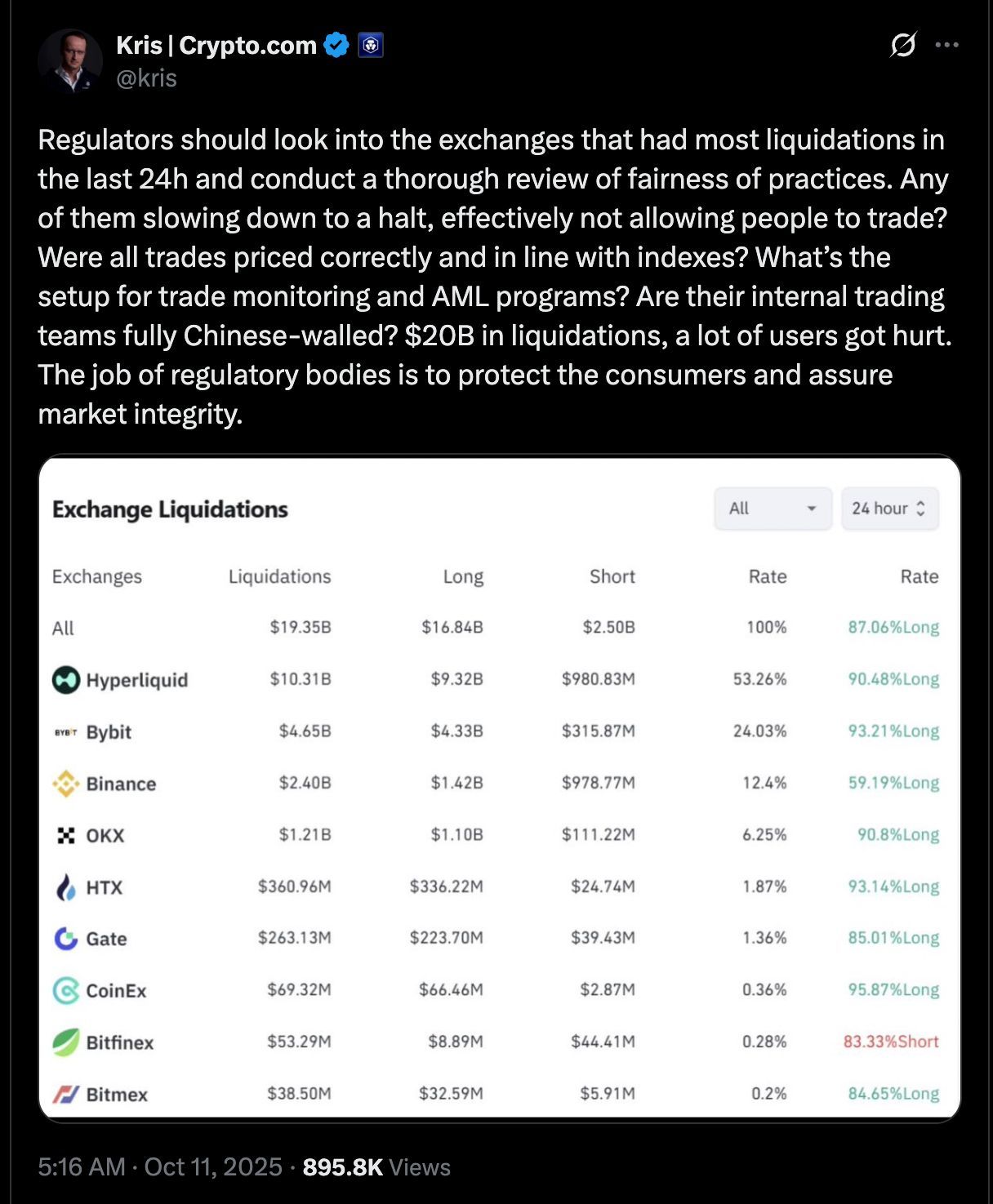Click the Crypto.com affiliation badge

pyautogui.click(x=370, y=45)
